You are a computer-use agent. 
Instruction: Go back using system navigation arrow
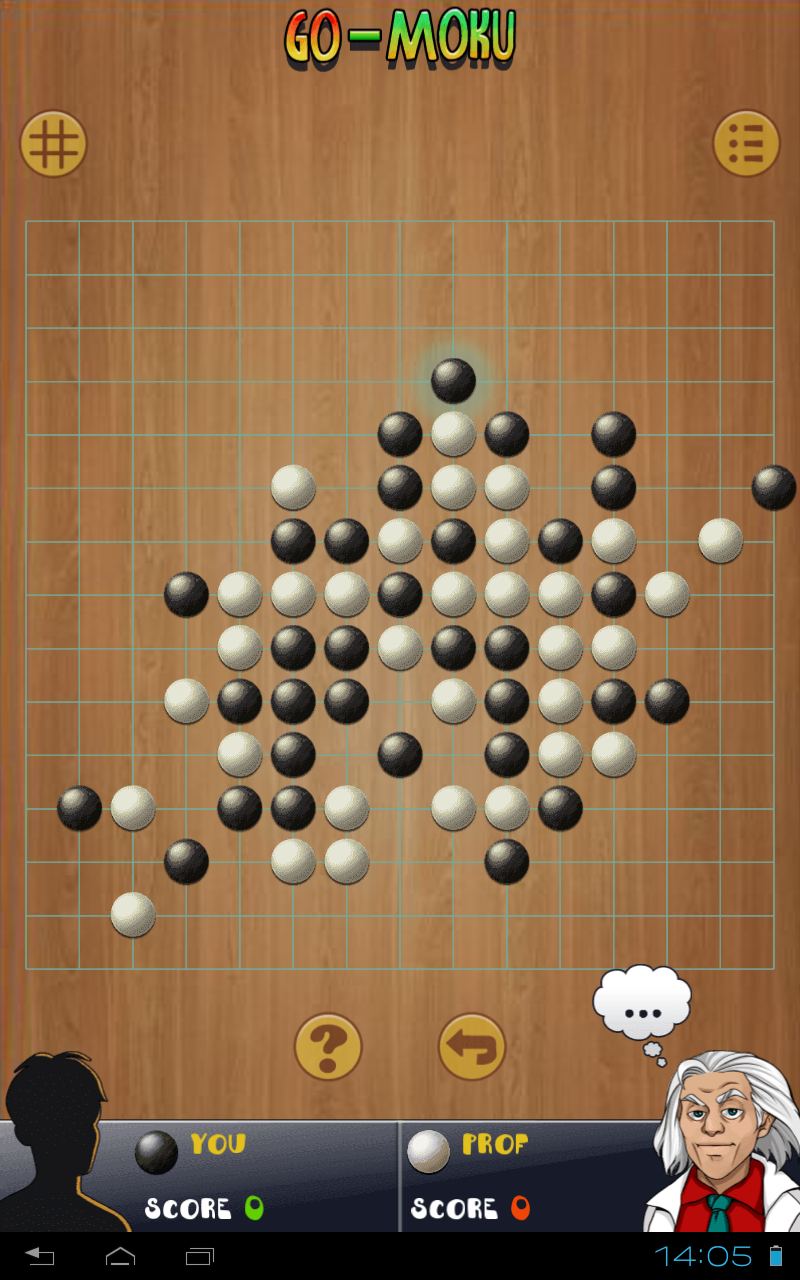40,1256
